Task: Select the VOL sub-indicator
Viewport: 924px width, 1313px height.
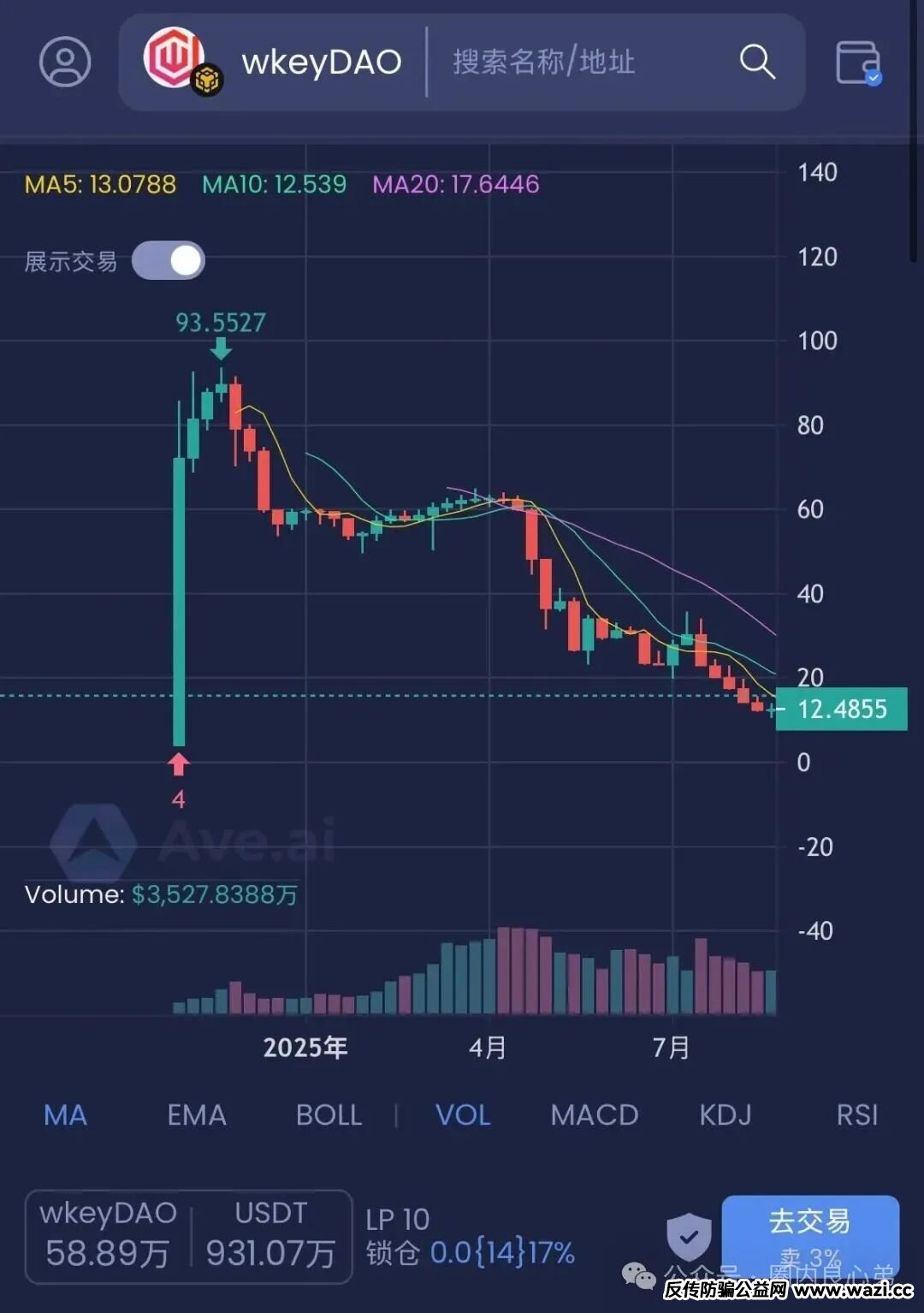Action: pos(463,1115)
